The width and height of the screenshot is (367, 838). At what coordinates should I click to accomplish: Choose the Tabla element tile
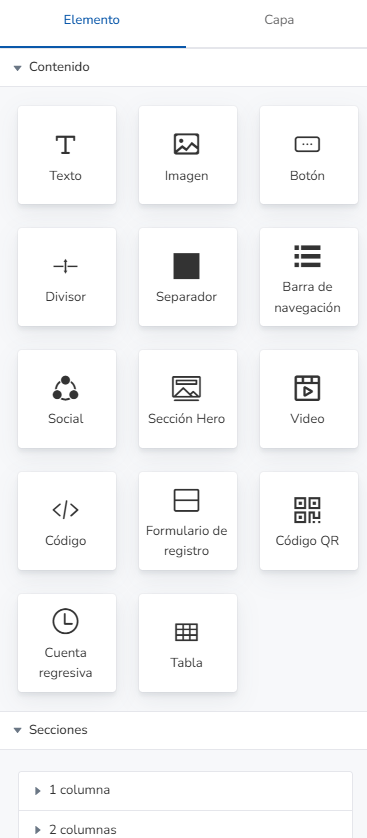(x=188, y=642)
